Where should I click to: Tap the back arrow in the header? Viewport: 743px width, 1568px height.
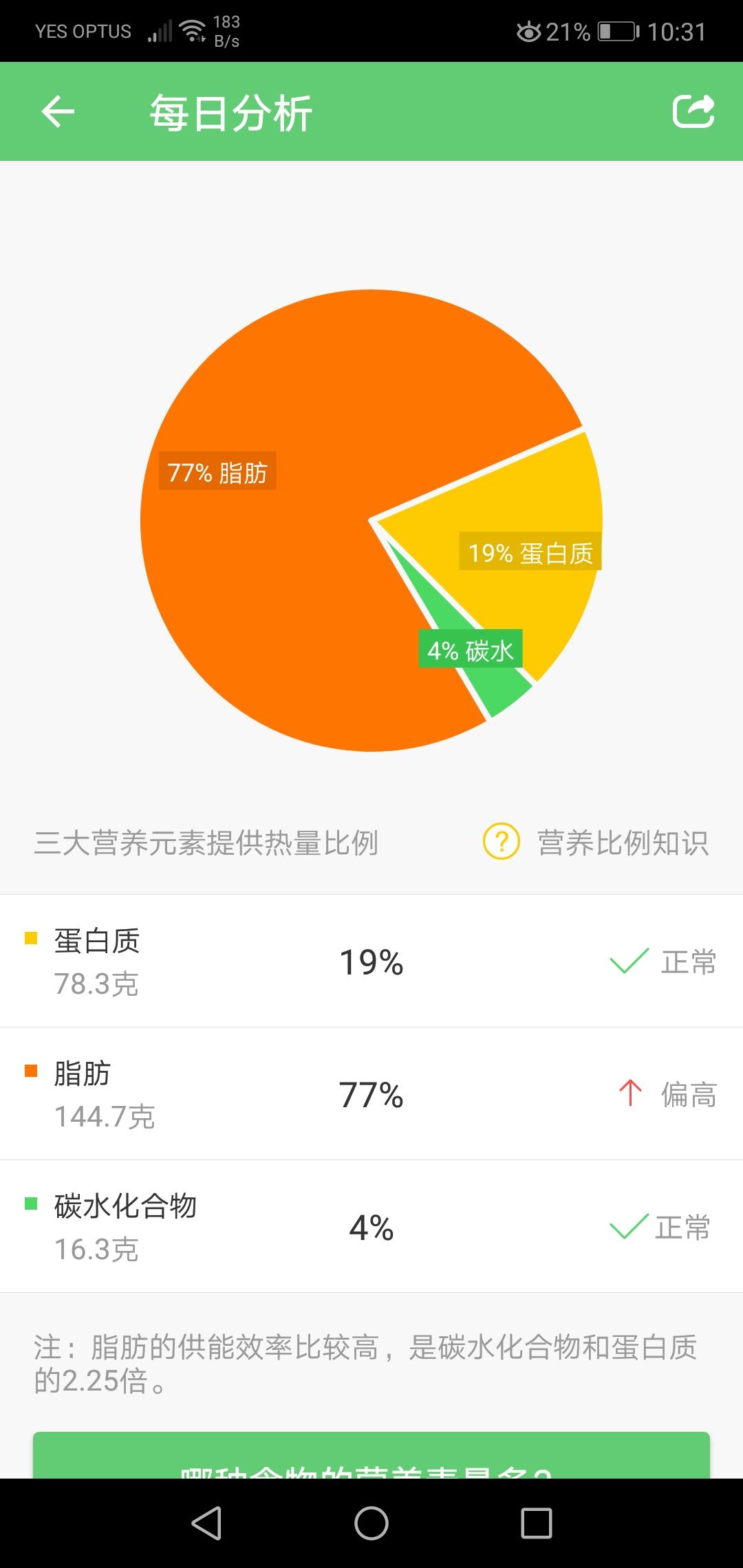58,113
